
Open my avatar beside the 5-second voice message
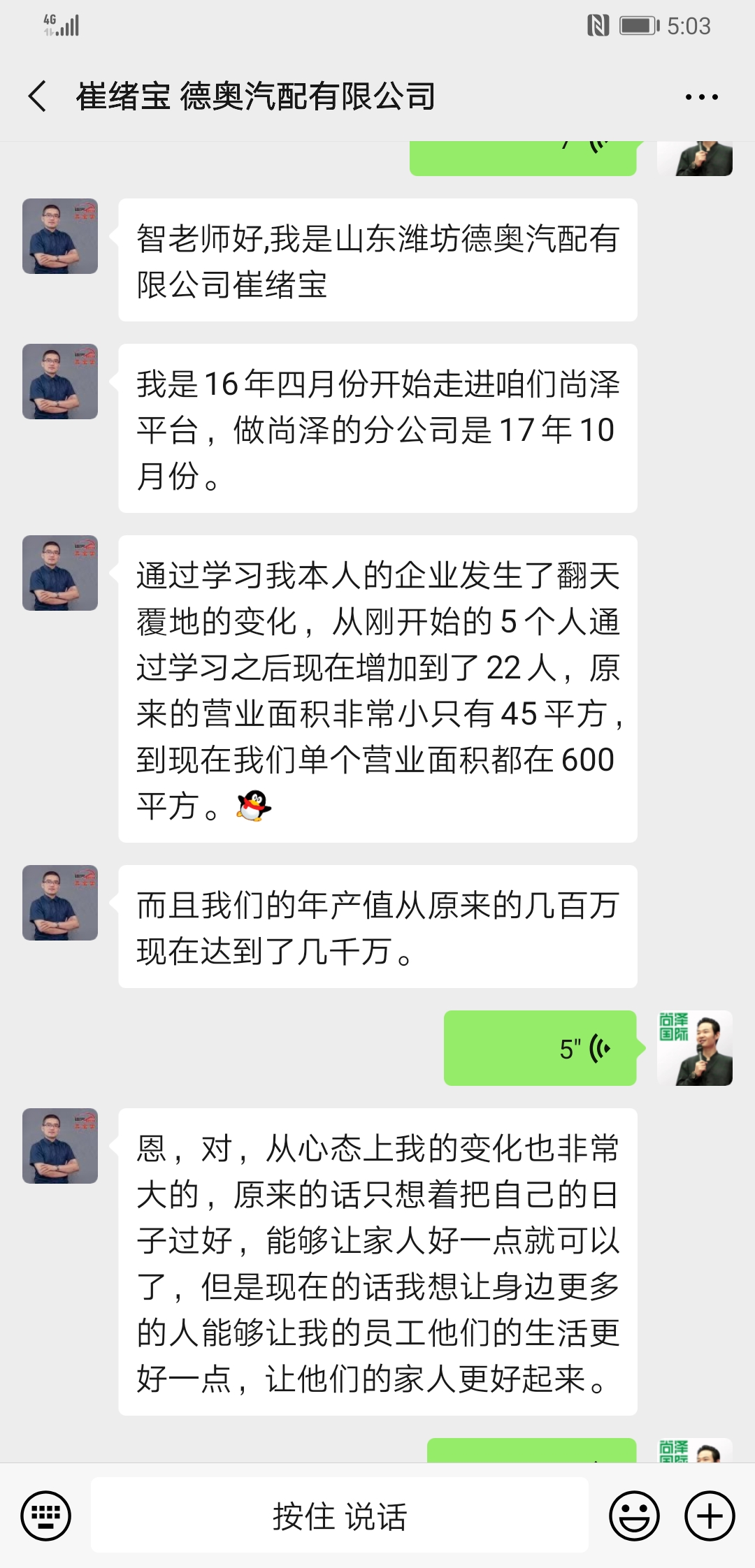pyautogui.click(x=694, y=1047)
